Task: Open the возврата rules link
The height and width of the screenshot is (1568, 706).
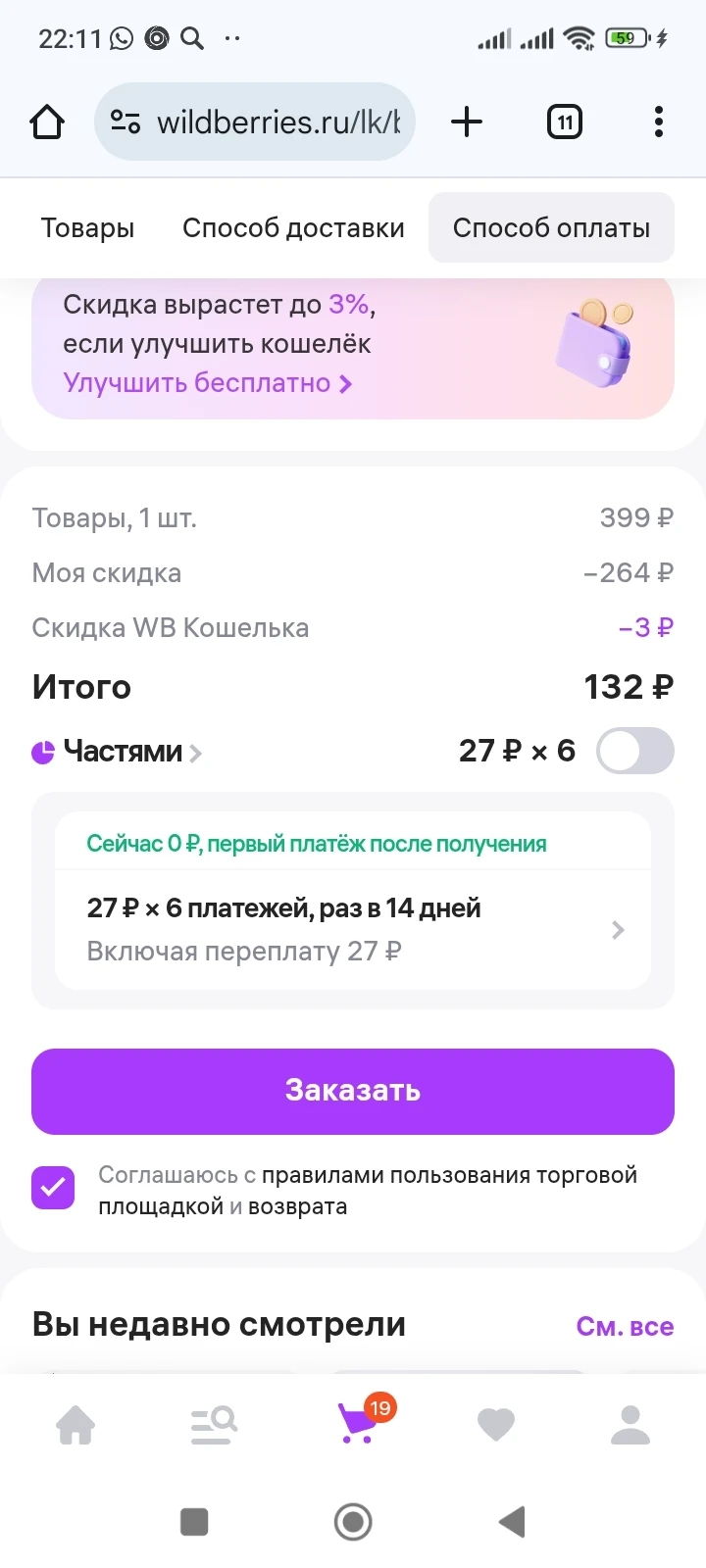Action: pos(297,1206)
